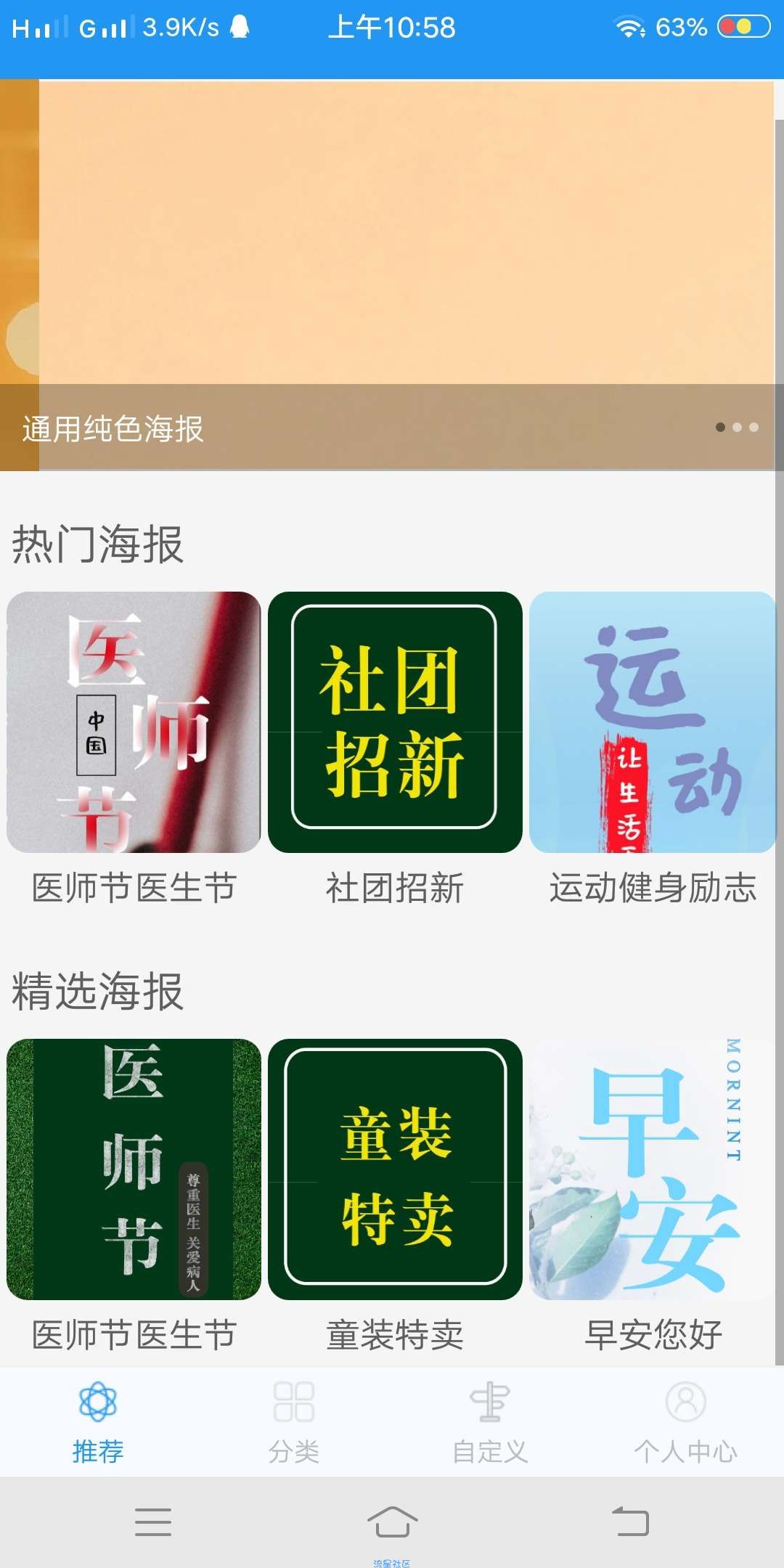View the 早安您好 poster
Screen dimensions: 784x1568
[x=653, y=1169]
